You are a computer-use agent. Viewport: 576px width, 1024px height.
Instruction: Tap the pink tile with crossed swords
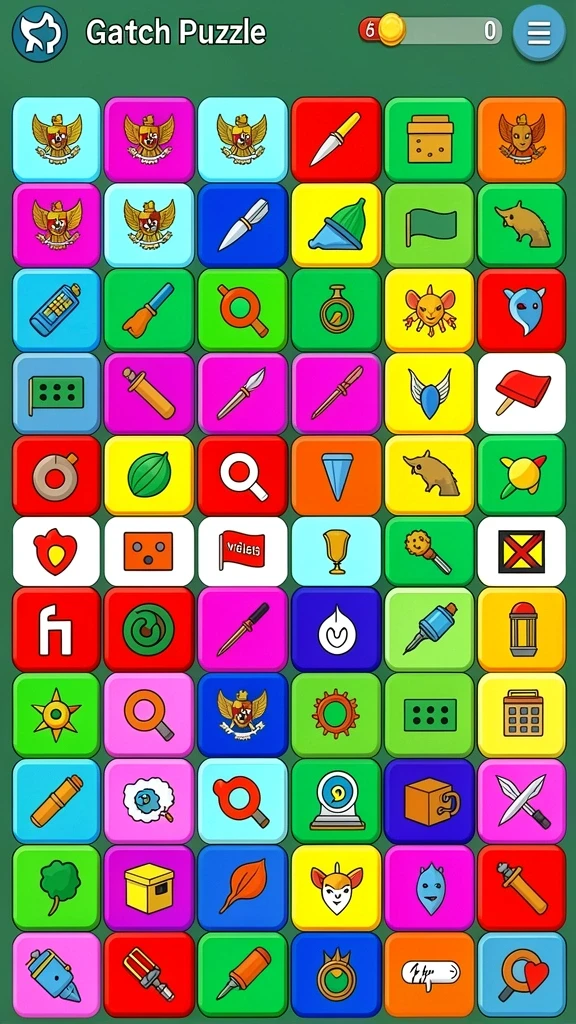521,801
